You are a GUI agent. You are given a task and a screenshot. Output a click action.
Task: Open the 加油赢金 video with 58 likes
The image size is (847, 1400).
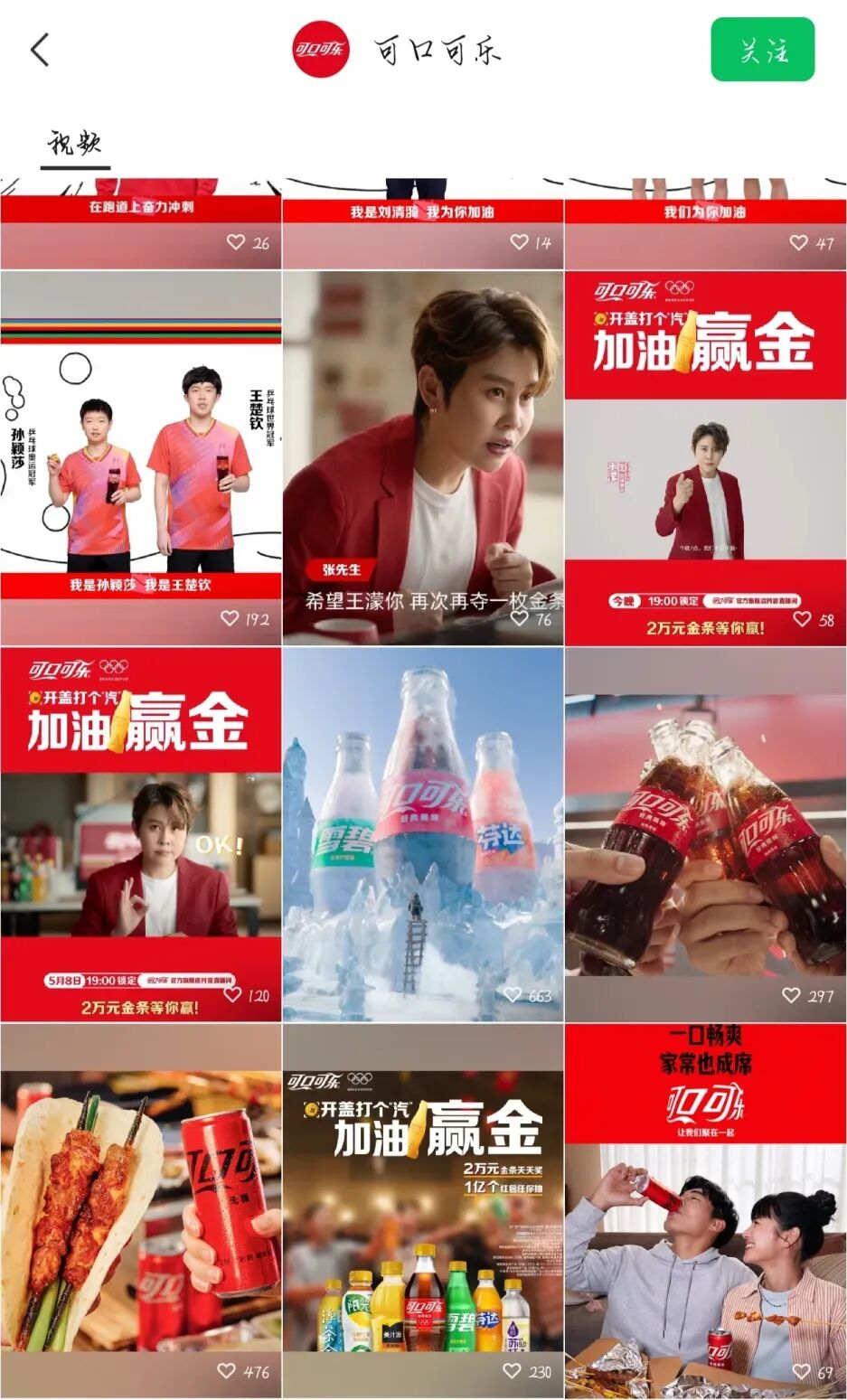pos(705,458)
